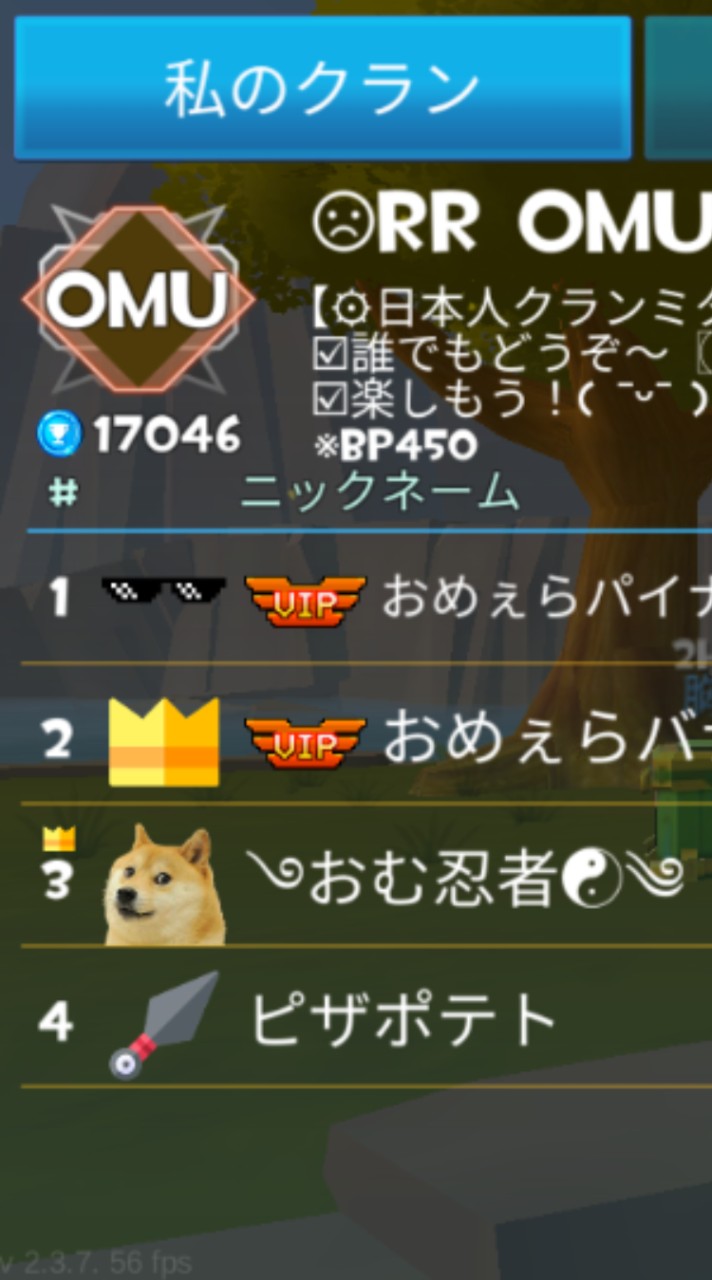Viewport: 712px width, 1280px height.
Task: Tap the OMU clan emblem
Action: click(x=138, y=298)
